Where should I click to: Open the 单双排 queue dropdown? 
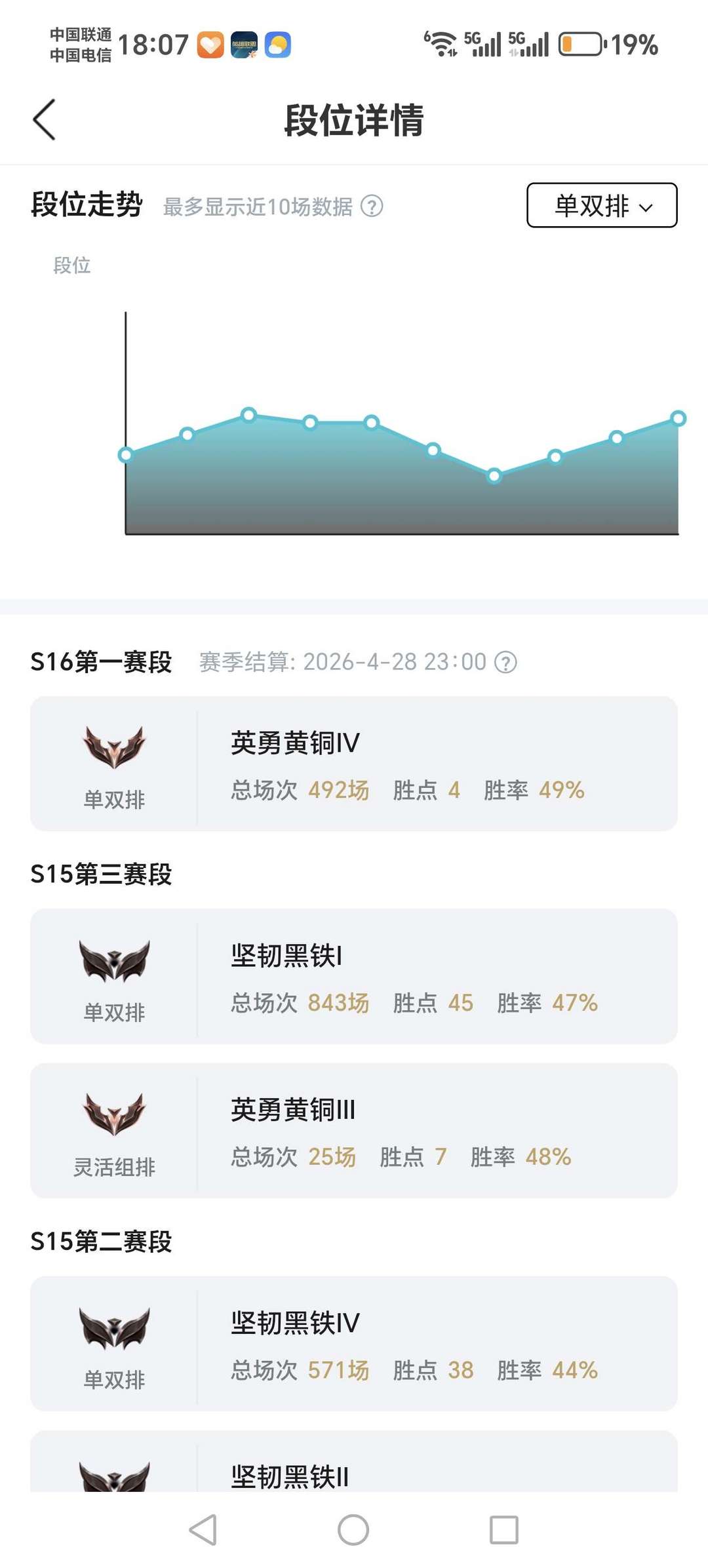pos(602,206)
